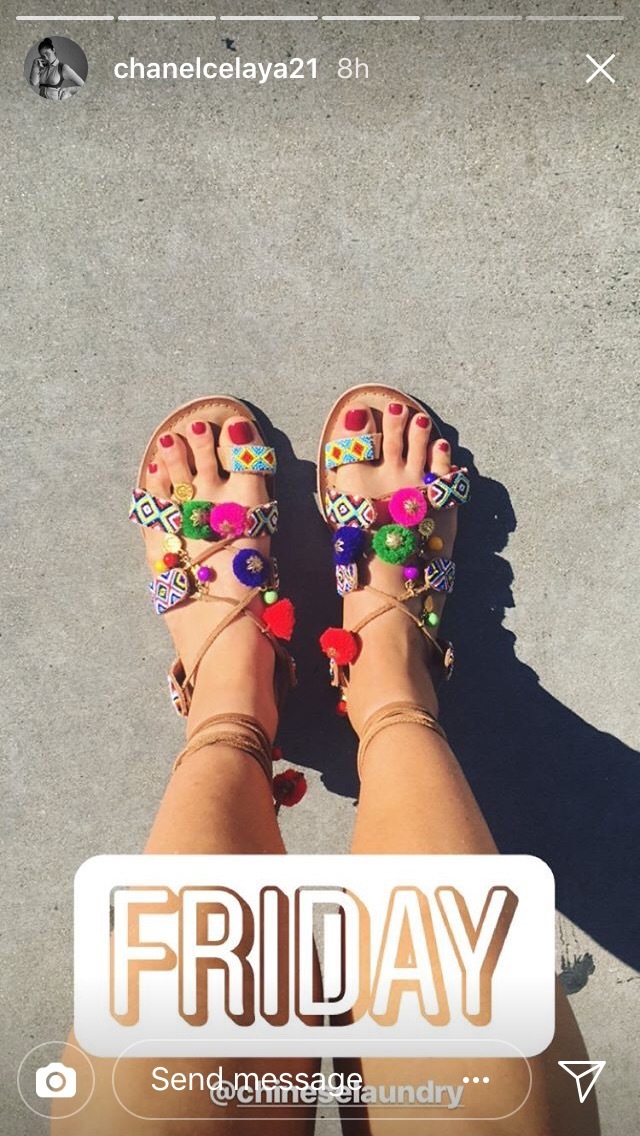Open the camera icon
This screenshot has height=1136, width=640.
point(56,1080)
